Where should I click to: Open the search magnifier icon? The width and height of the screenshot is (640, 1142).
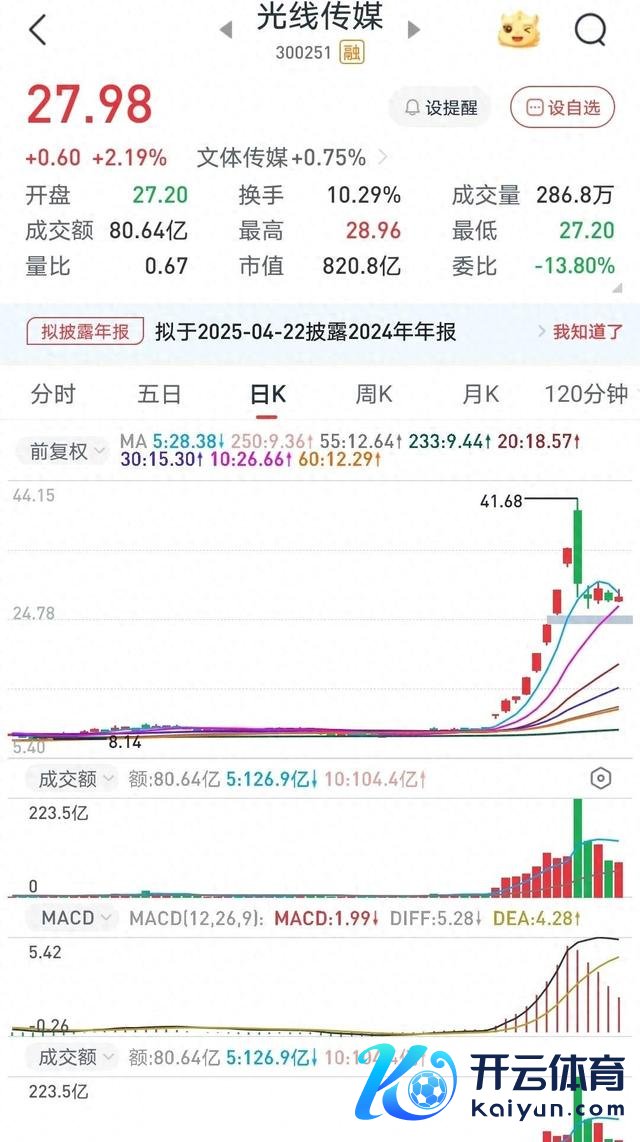click(590, 31)
